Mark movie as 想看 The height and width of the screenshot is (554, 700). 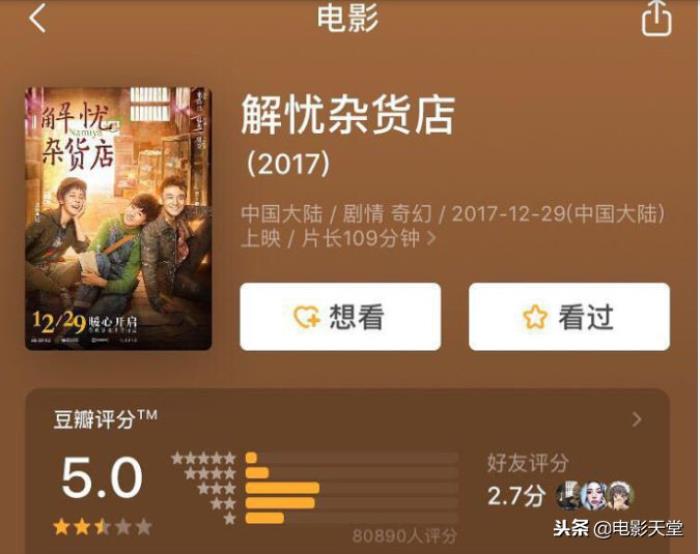click(340, 317)
